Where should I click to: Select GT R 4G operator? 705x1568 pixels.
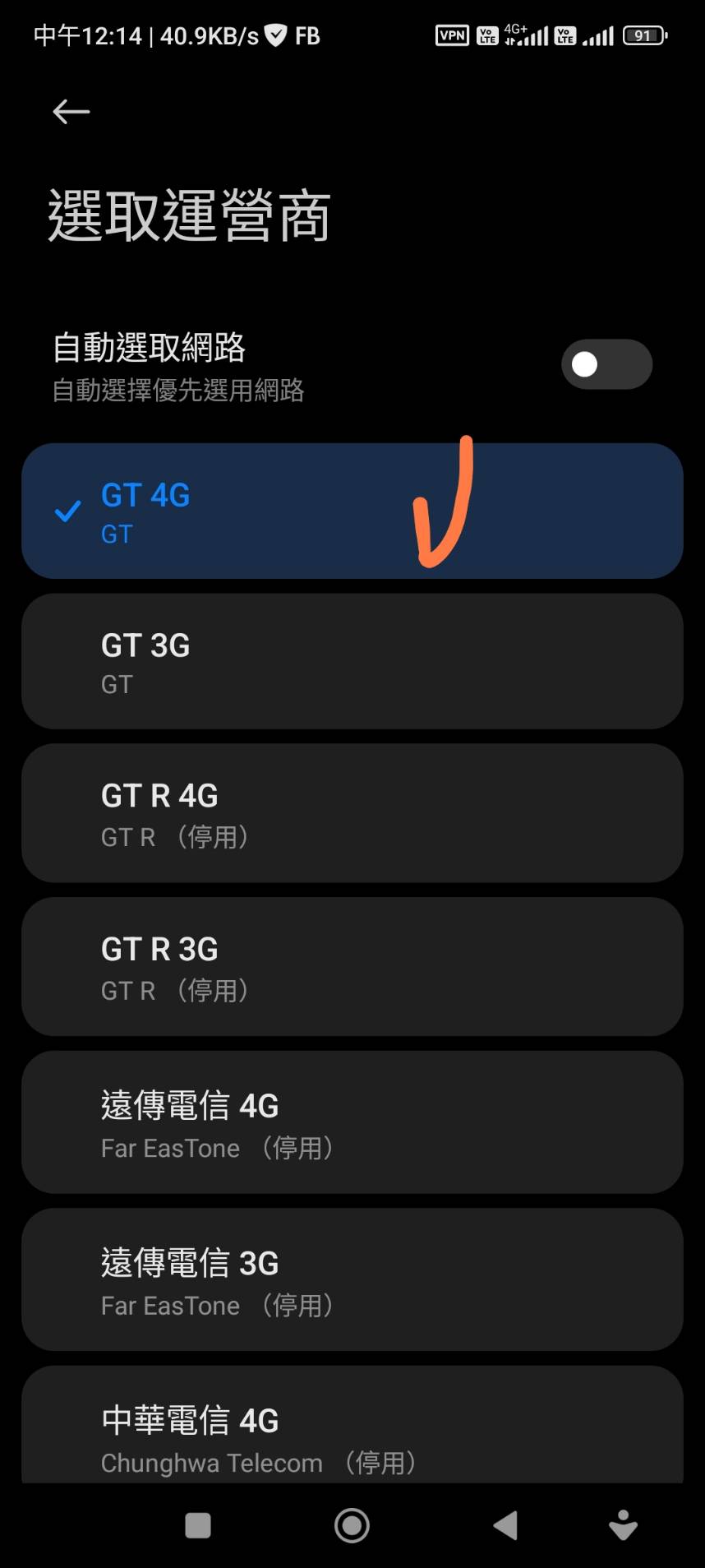[x=352, y=812]
